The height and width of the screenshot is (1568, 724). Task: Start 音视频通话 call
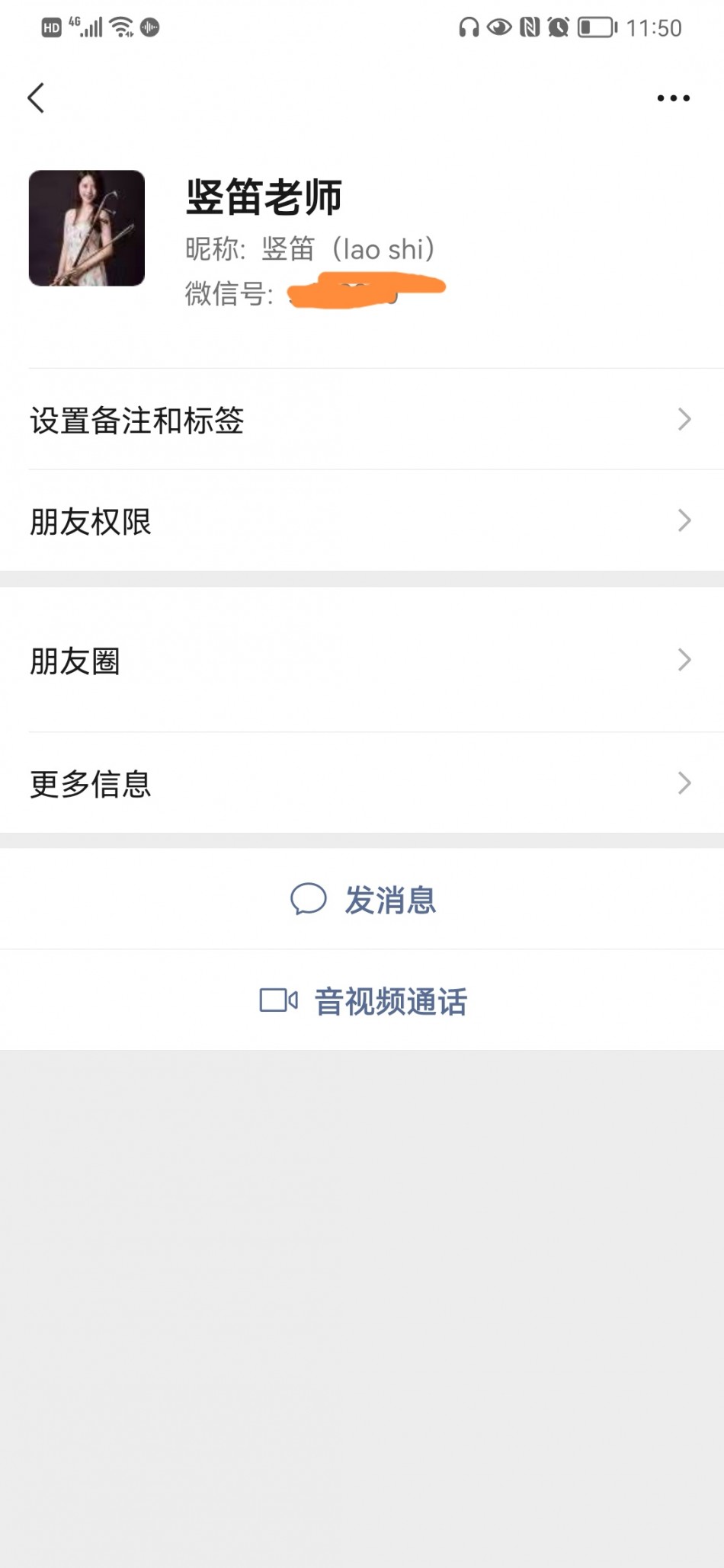[x=364, y=1001]
